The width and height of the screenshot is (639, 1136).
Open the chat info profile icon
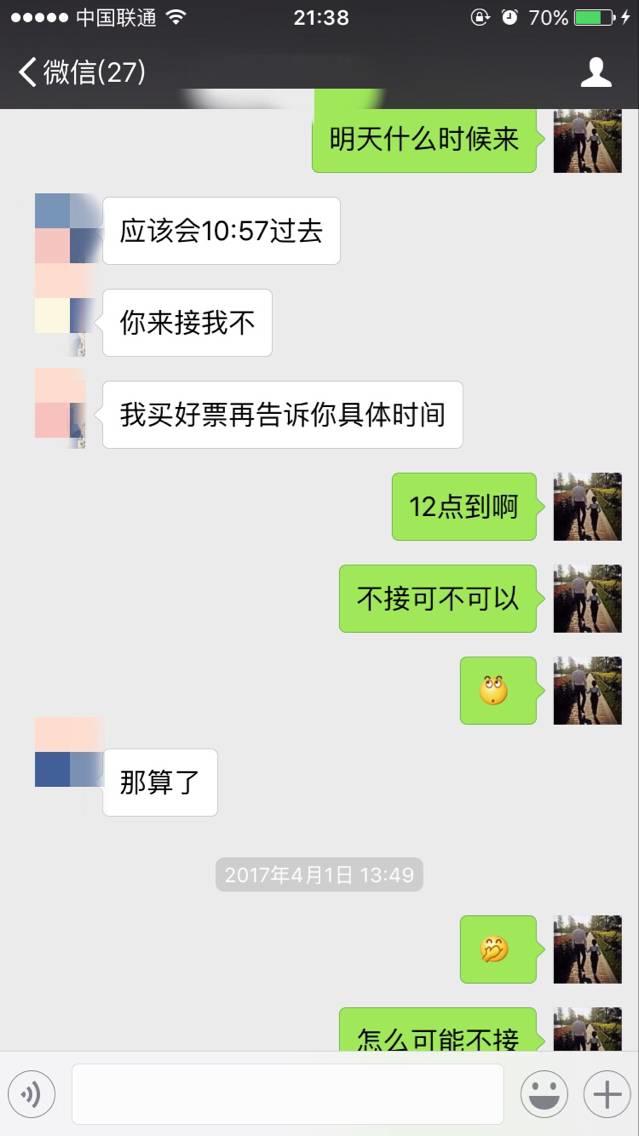pos(596,72)
